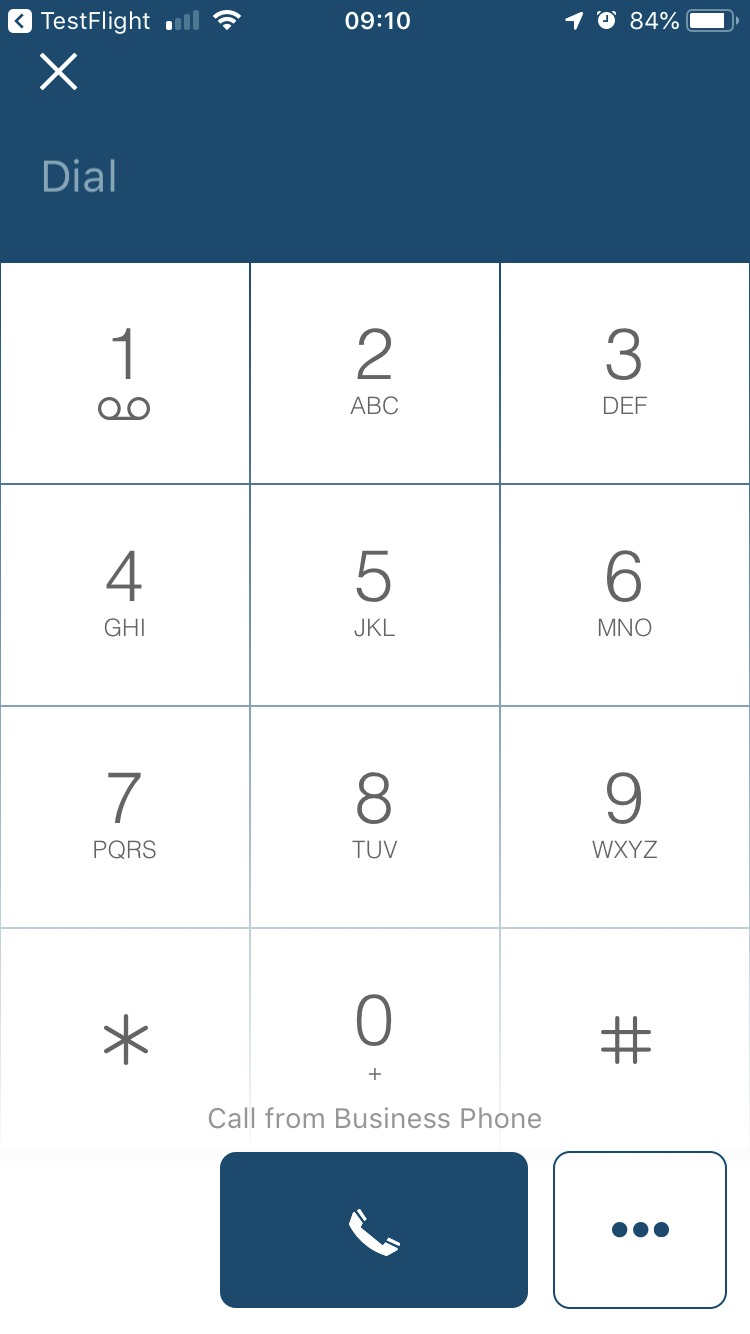750x1334 pixels.
Task: Enter digit 3 DEF
Action: [625, 374]
